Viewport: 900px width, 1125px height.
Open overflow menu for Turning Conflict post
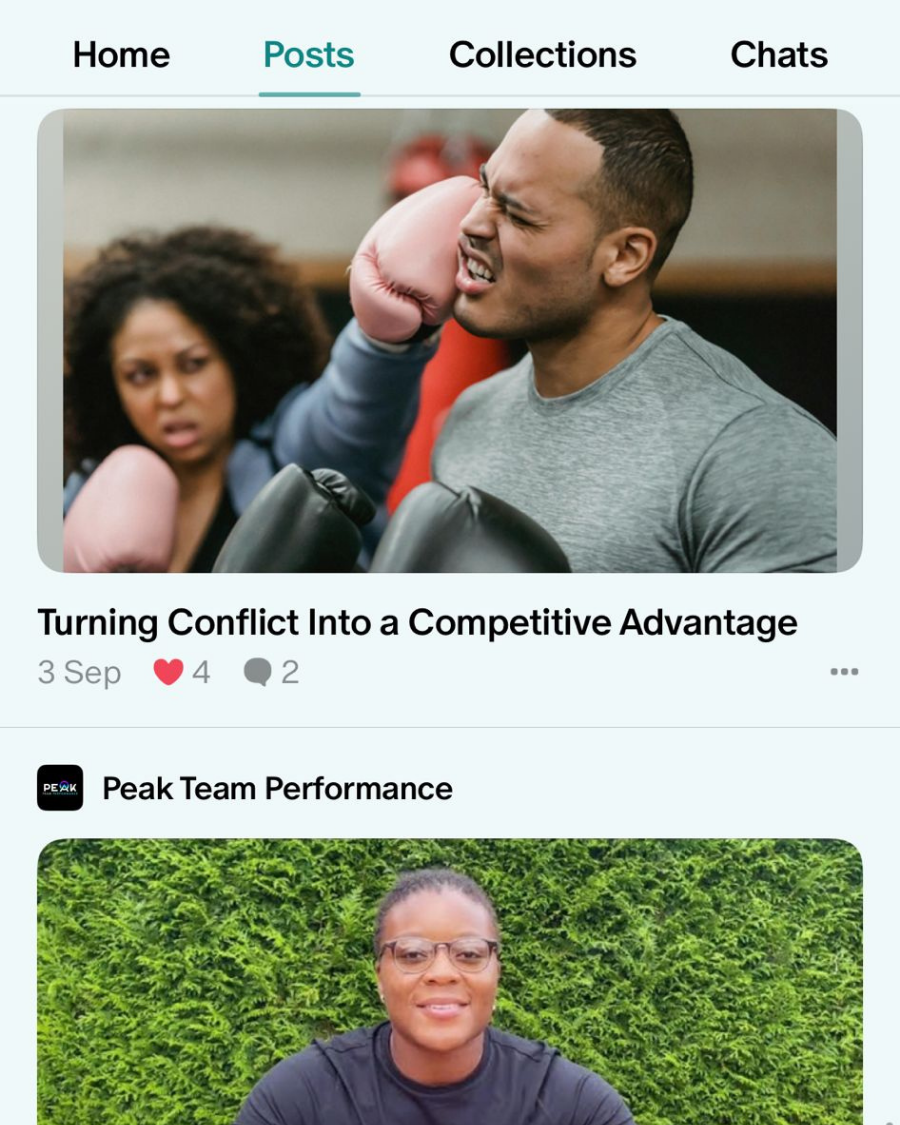(x=844, y=672)
